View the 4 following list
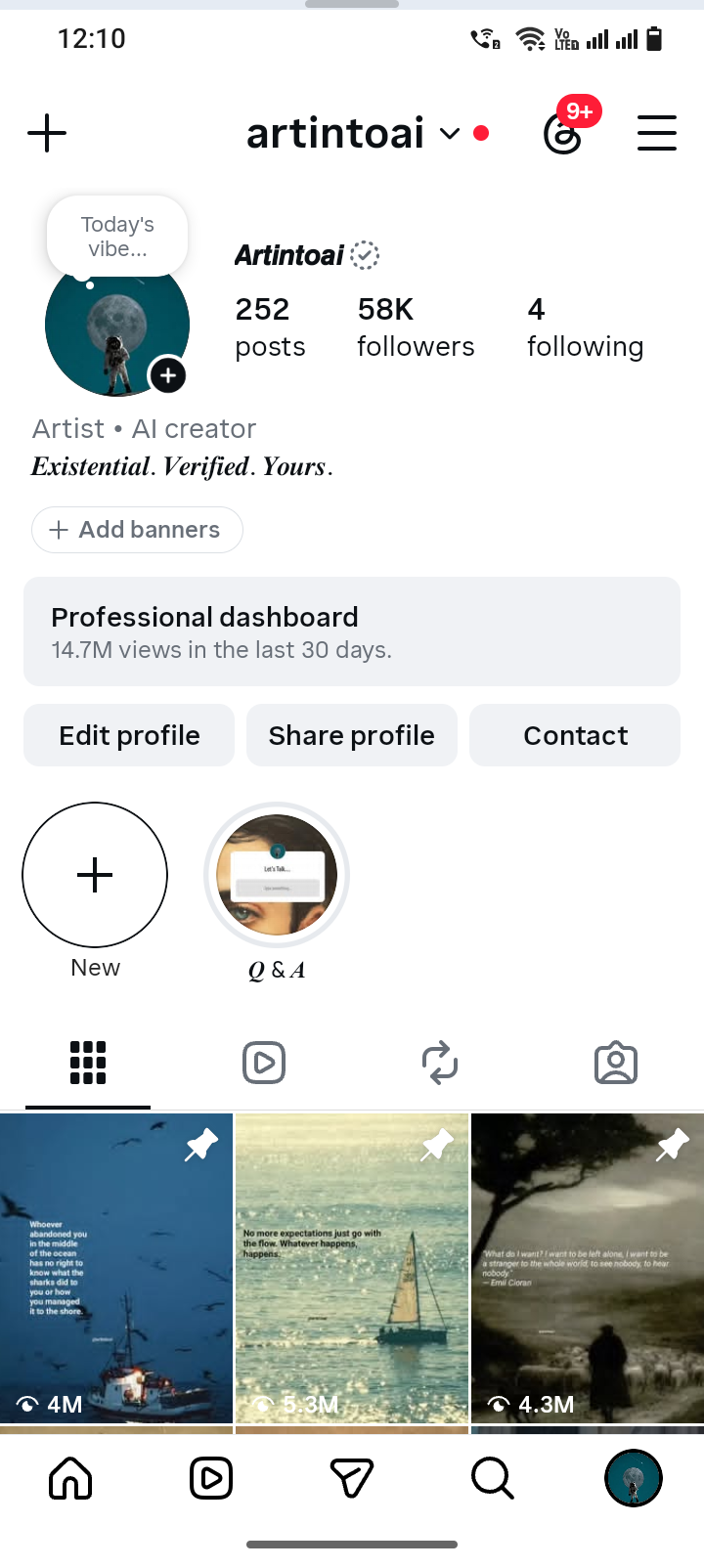Image resolution: width=704 pixels, height=1568 pixels. pos(585,327)
